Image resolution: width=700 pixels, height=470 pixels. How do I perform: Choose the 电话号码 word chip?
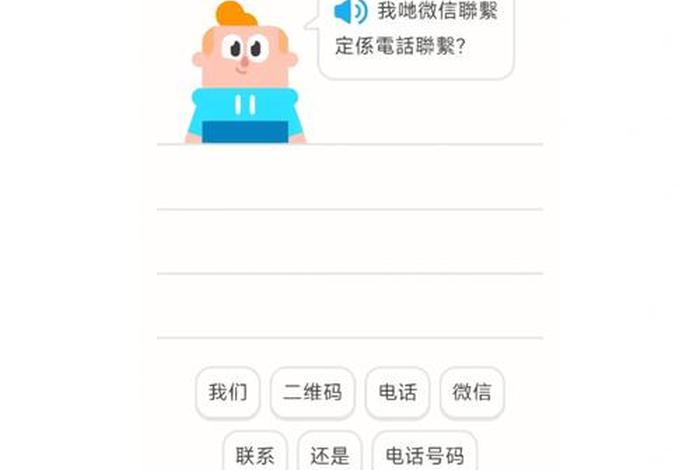click(x=424, y=455)
